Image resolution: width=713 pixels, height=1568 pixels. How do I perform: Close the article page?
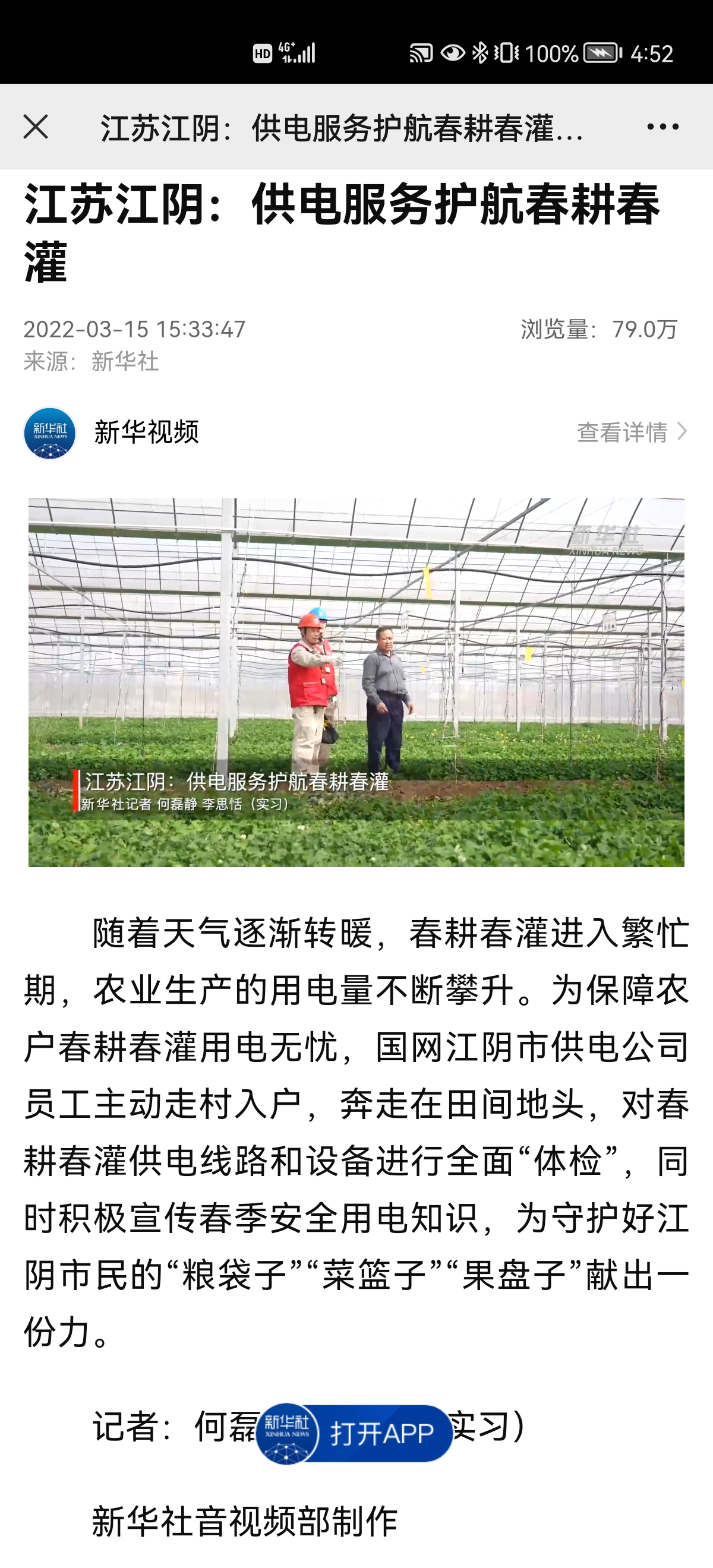click(36, 127)
